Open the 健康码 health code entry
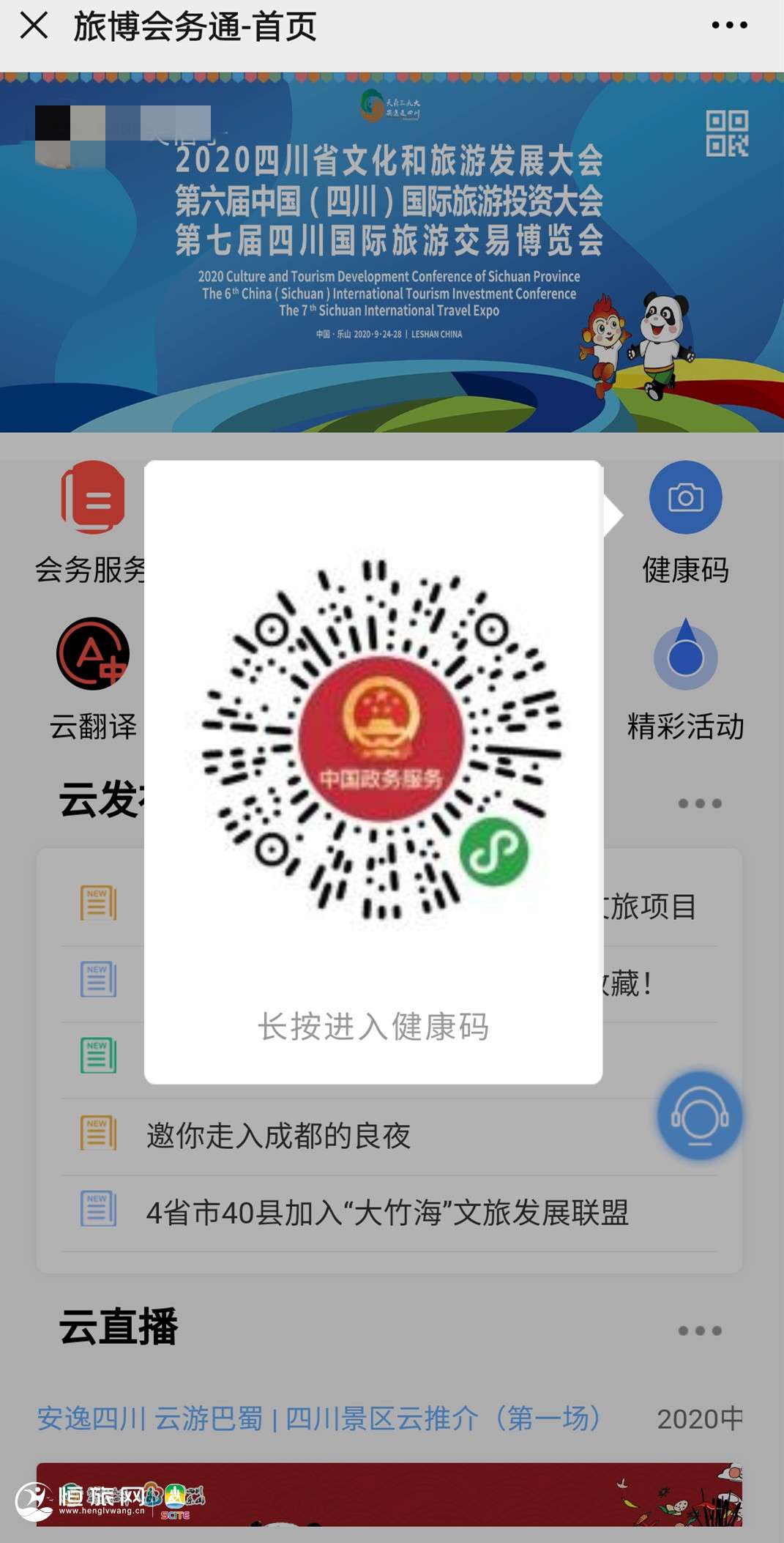784x1543 pixels. tap(685, 499)
